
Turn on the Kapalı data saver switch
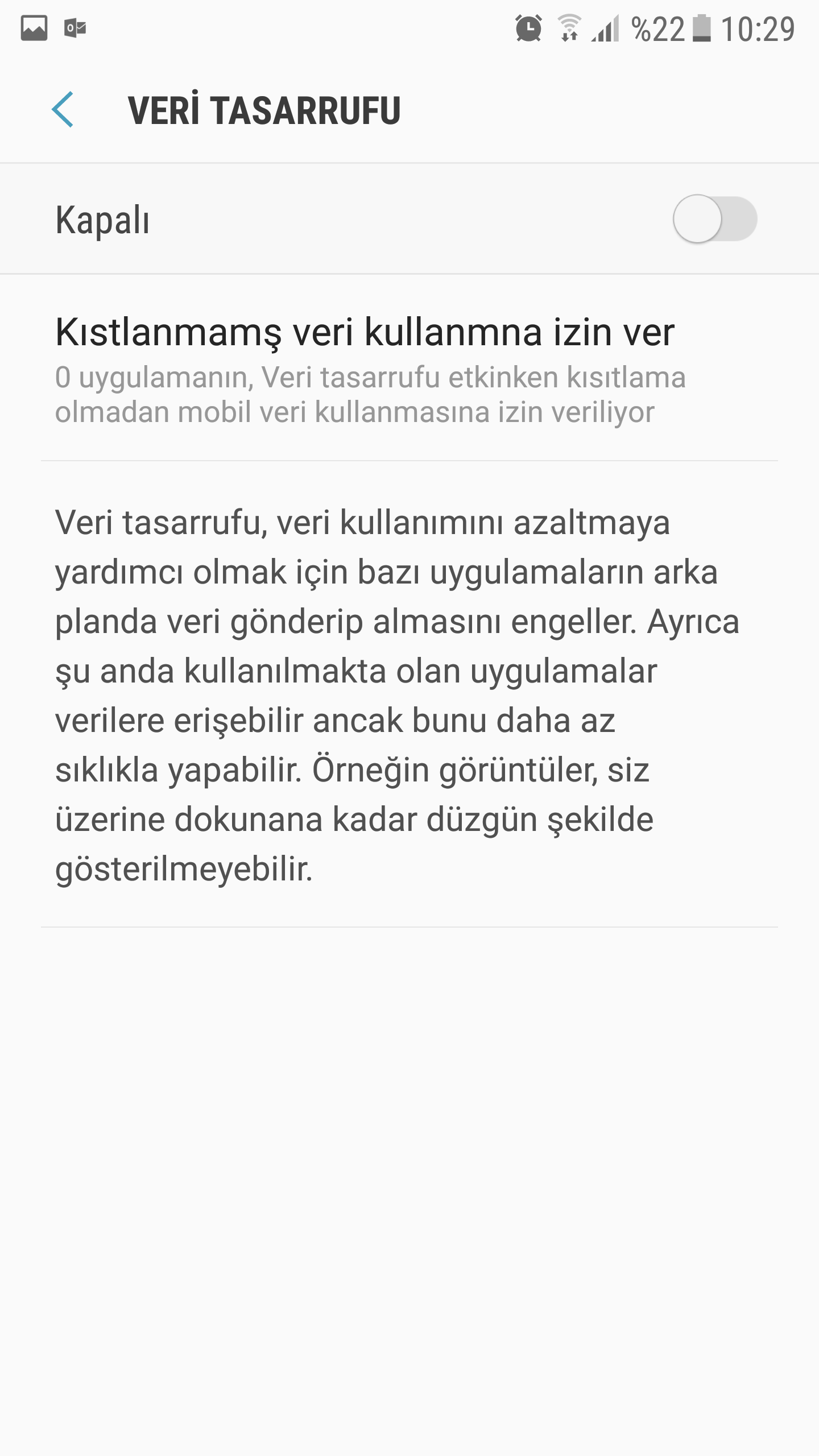(714, 220)
